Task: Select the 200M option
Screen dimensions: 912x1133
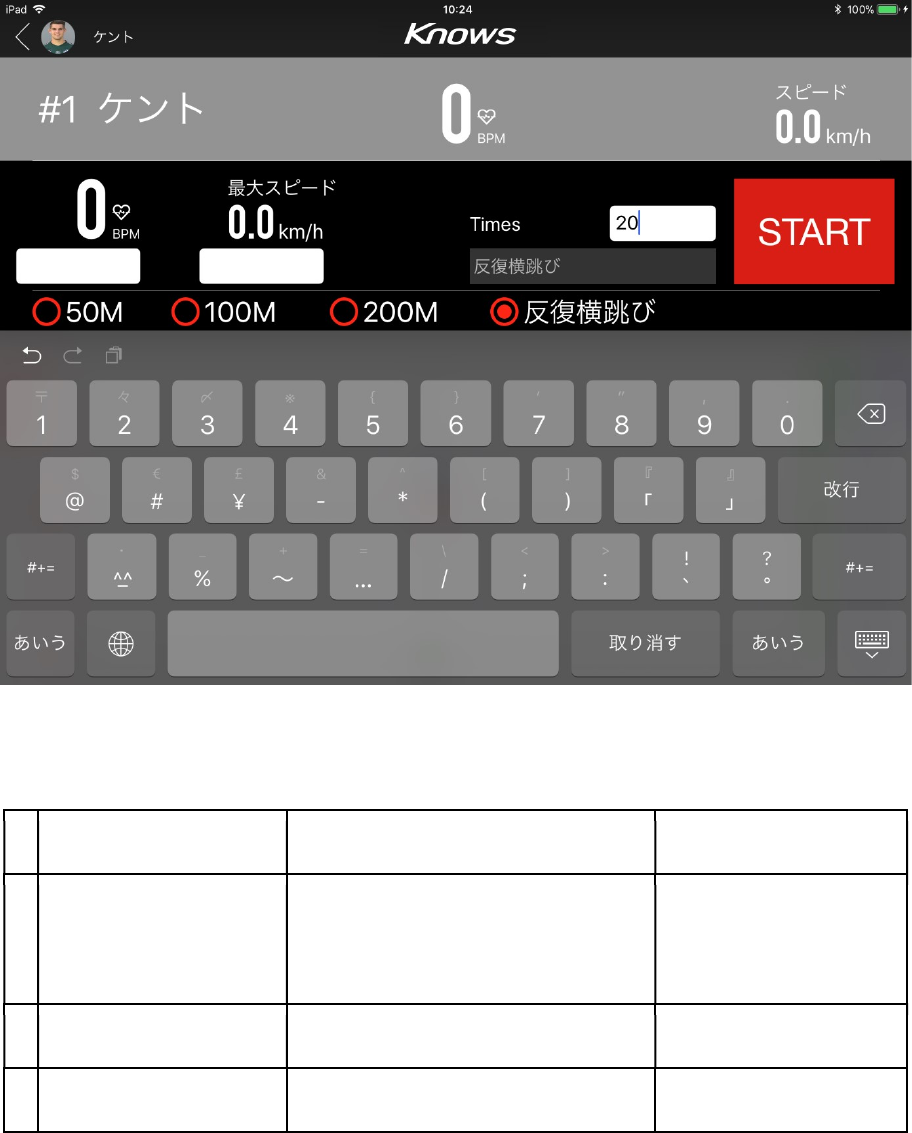Action: (384, 312)
